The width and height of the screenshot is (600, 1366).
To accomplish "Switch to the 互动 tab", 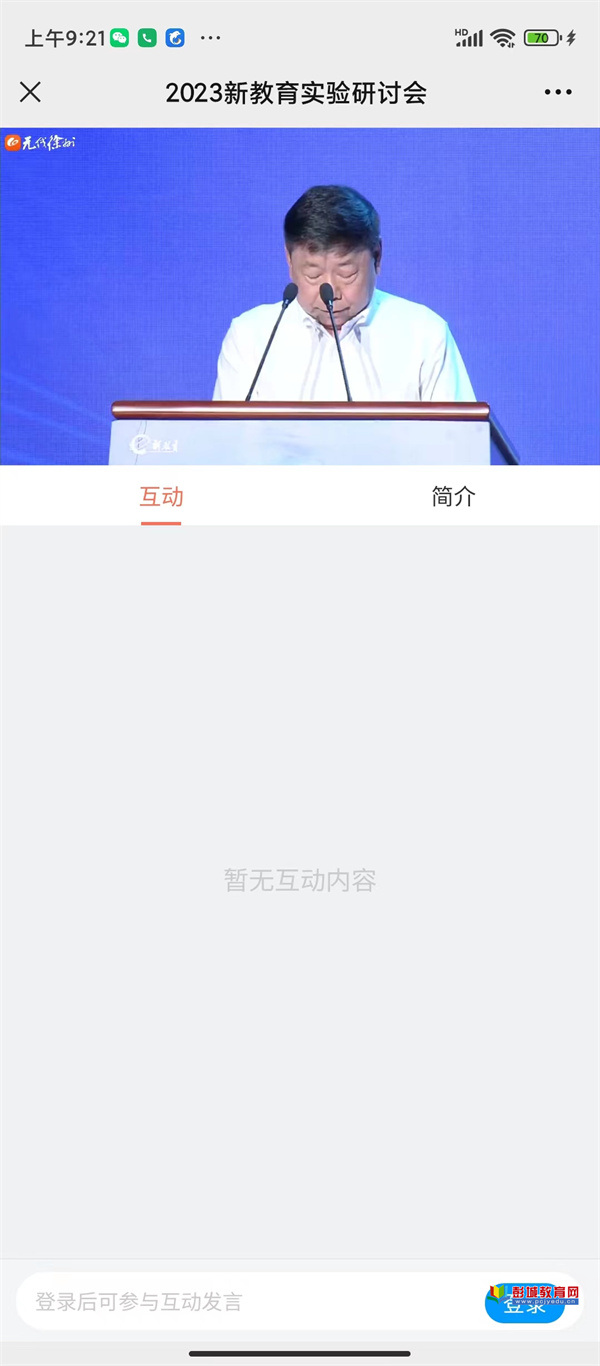I will 161,497.
